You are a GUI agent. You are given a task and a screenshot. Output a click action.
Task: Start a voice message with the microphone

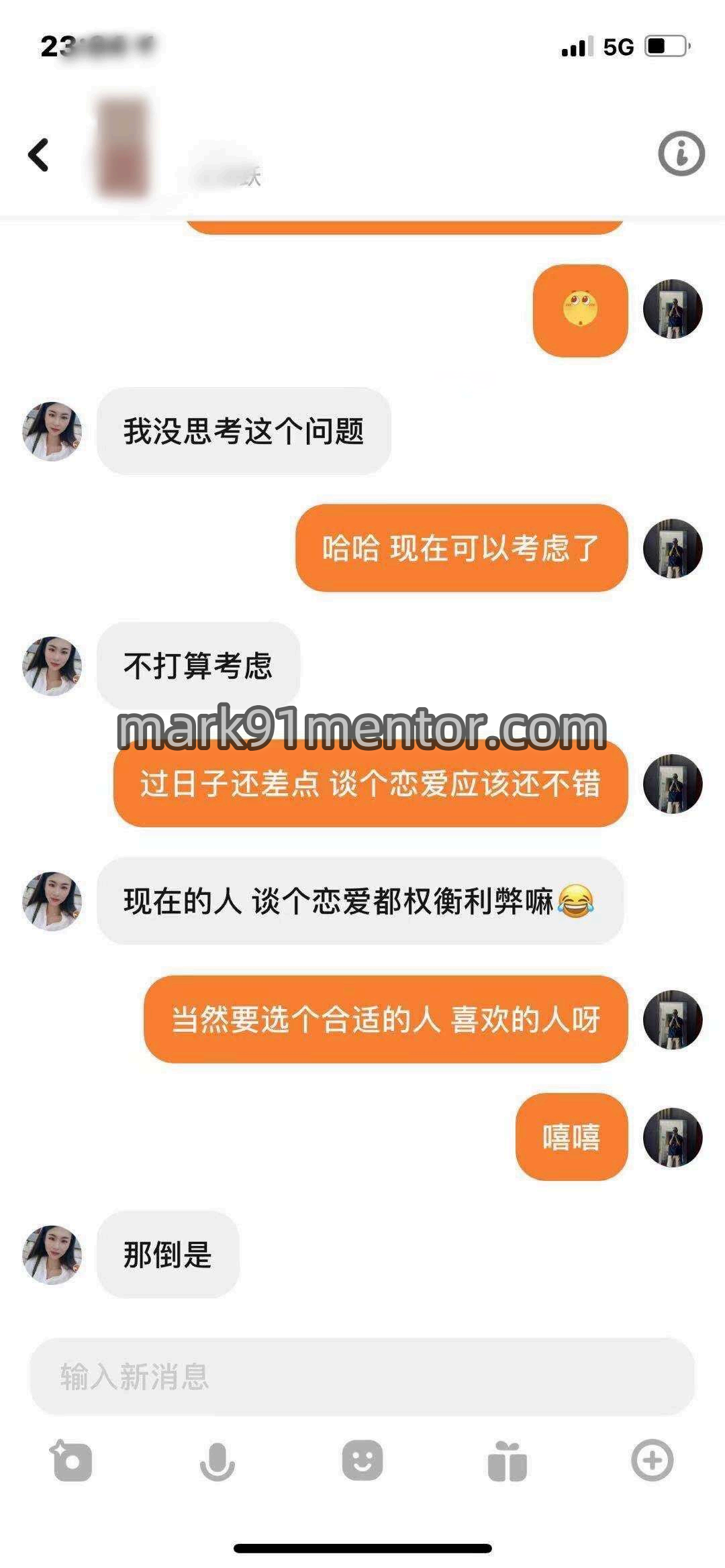pyautogui.click(x=217, y=1461)
